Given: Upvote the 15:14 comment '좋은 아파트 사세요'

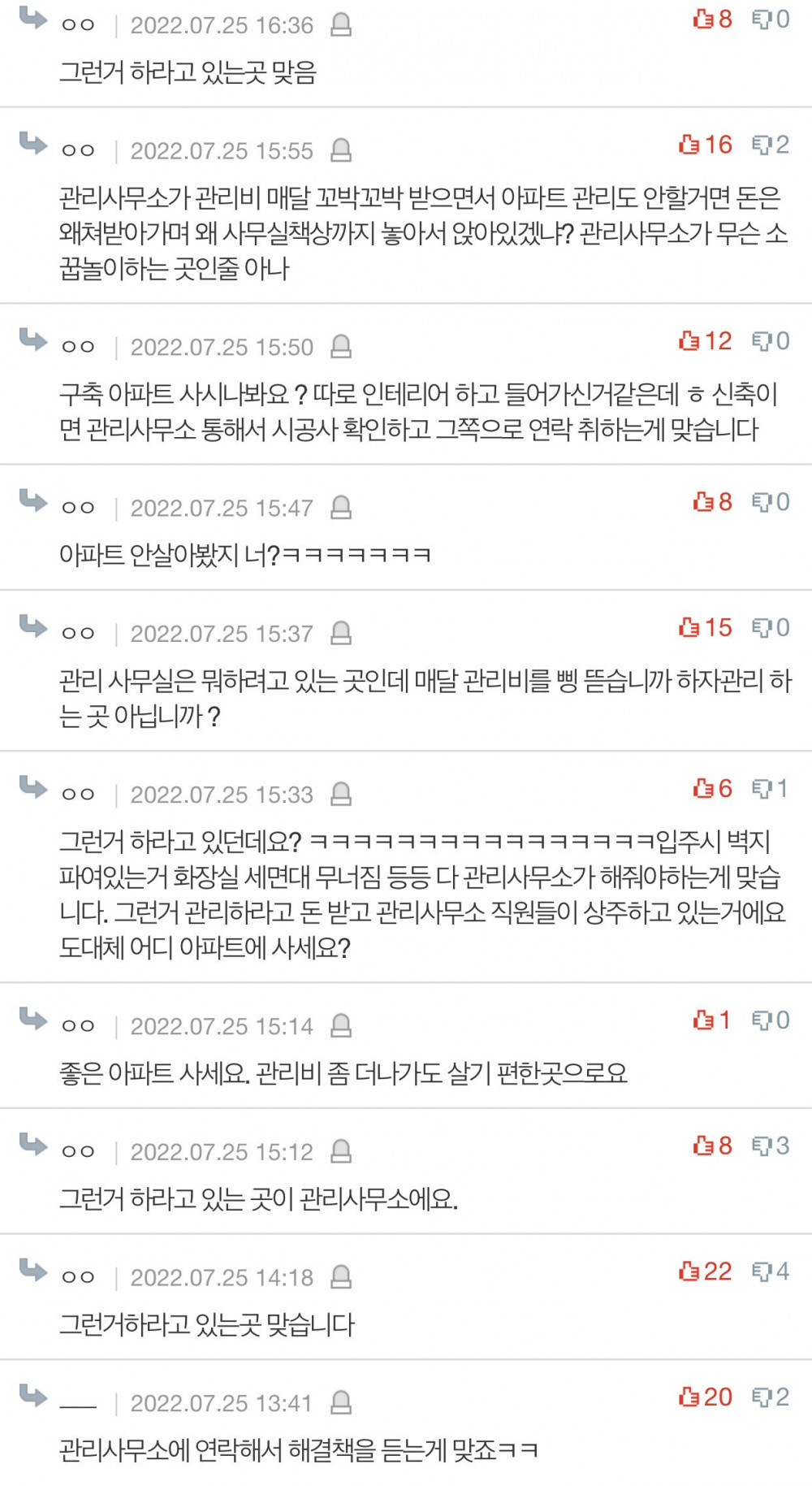Looking at the screenshot, I should (702, 1020).
